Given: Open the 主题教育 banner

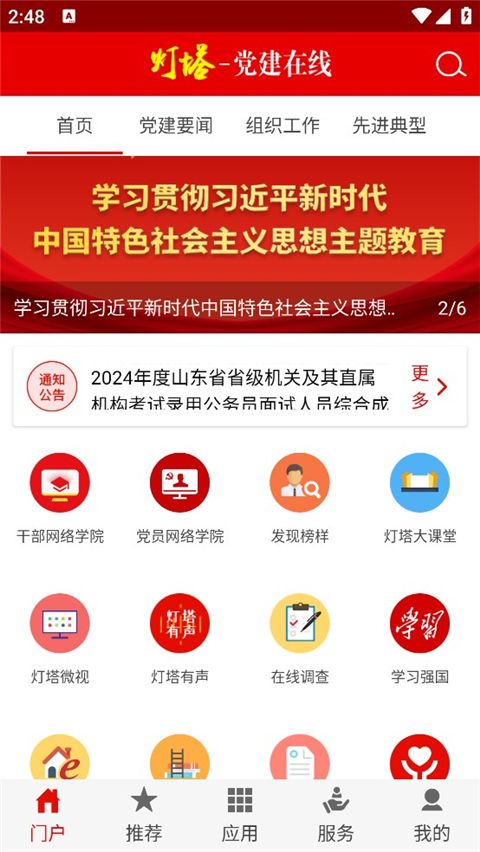Looking at the screenshot, I should [240, 245].
